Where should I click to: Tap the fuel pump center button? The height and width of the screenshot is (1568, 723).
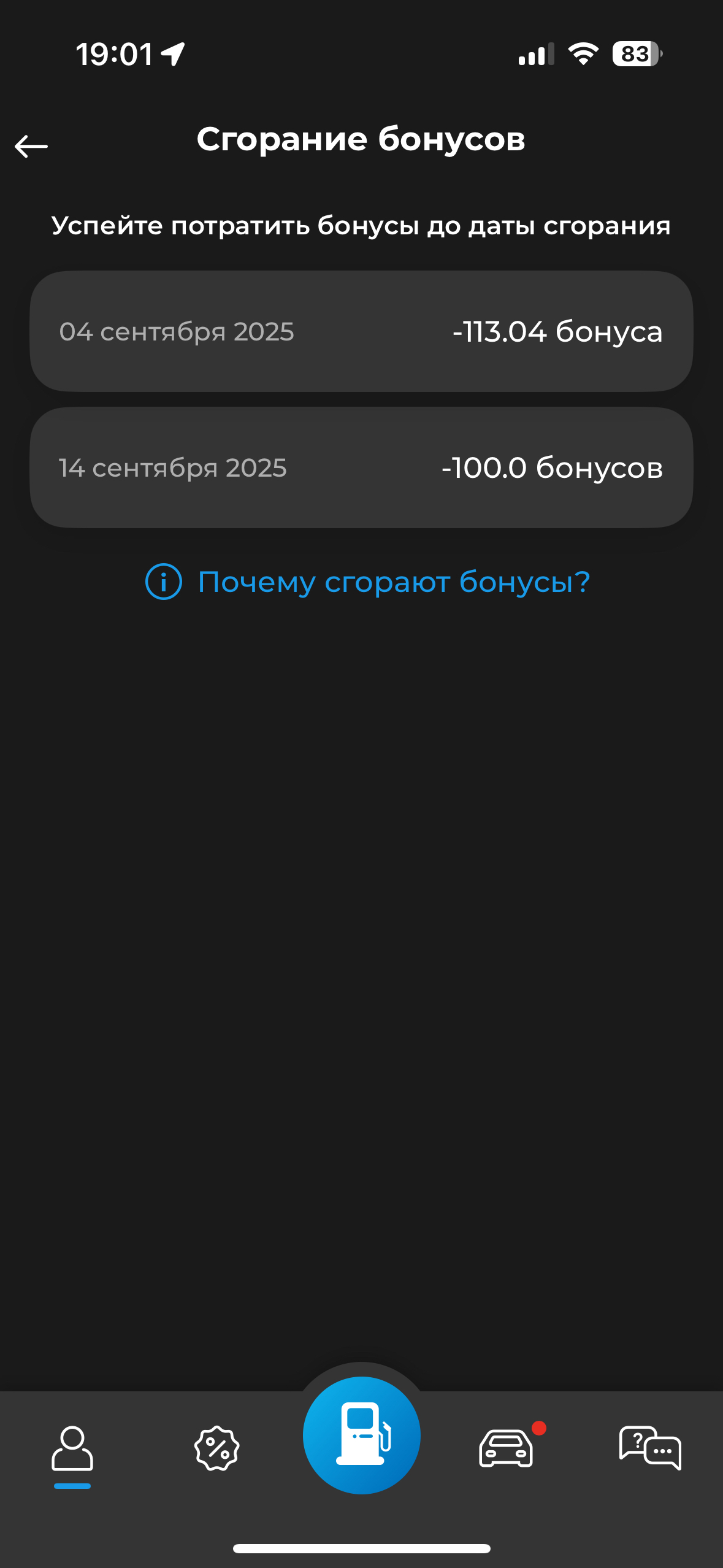tap(362, 1435)
